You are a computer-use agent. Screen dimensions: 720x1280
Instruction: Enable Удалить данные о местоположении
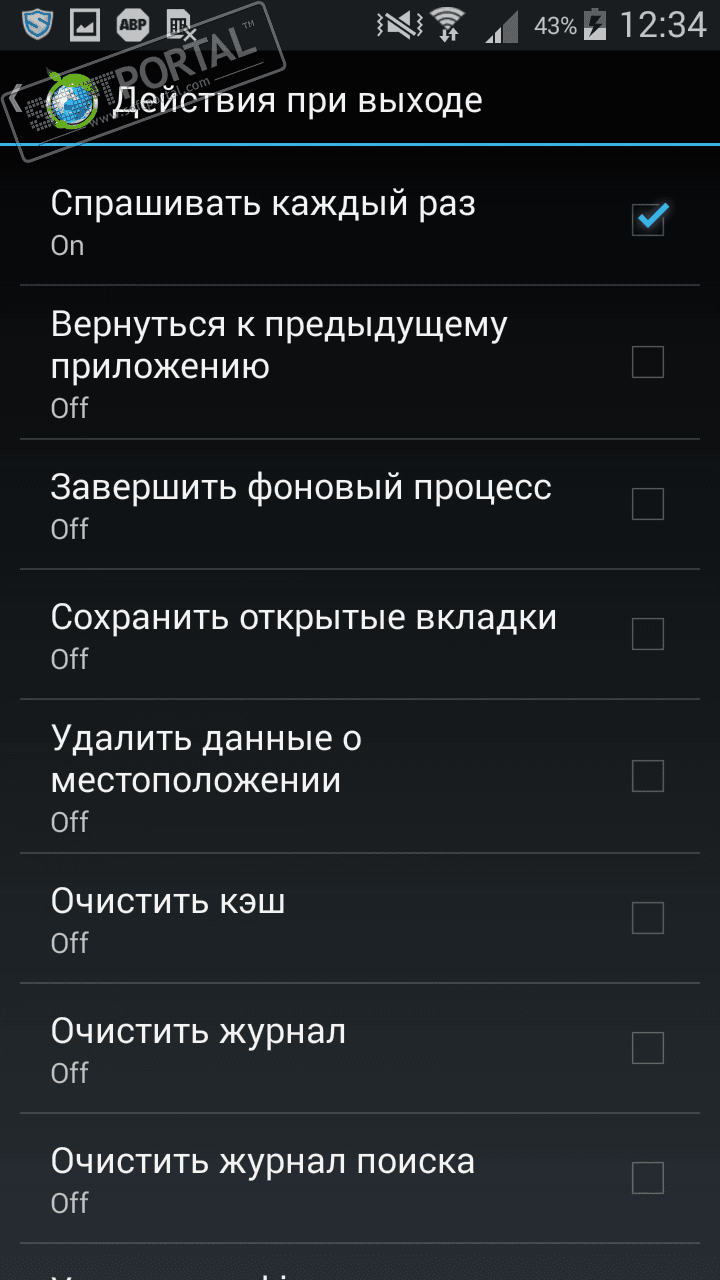point(648,776)
